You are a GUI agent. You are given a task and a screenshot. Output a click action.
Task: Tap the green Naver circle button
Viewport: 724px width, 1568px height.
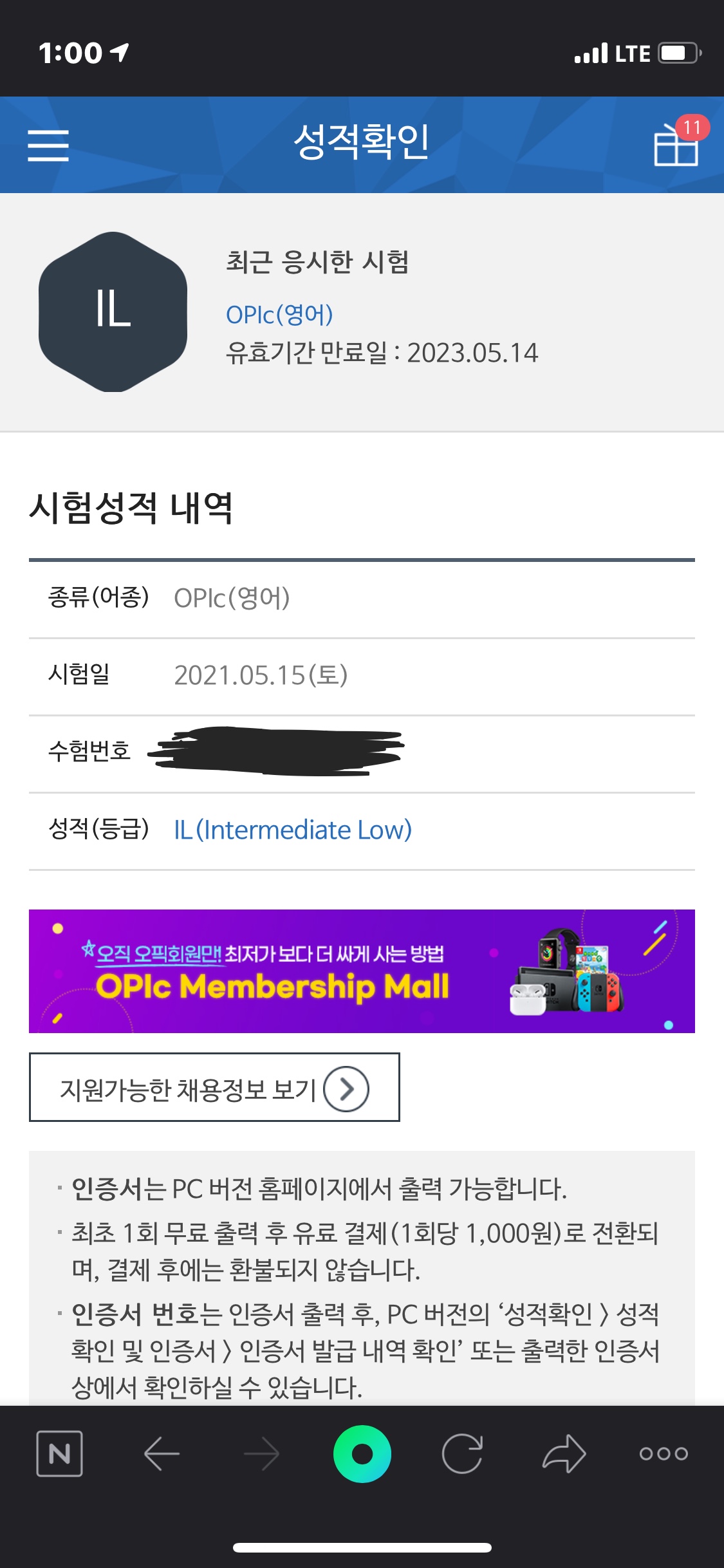pyautogui.click(x=362, y=1453)
